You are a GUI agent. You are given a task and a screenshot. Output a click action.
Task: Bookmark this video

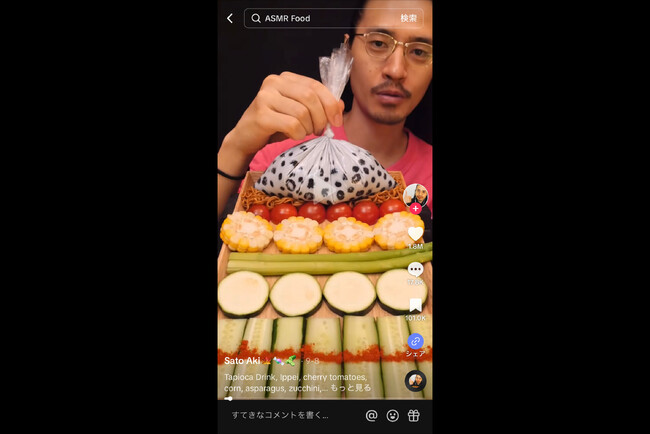[415, 305]
